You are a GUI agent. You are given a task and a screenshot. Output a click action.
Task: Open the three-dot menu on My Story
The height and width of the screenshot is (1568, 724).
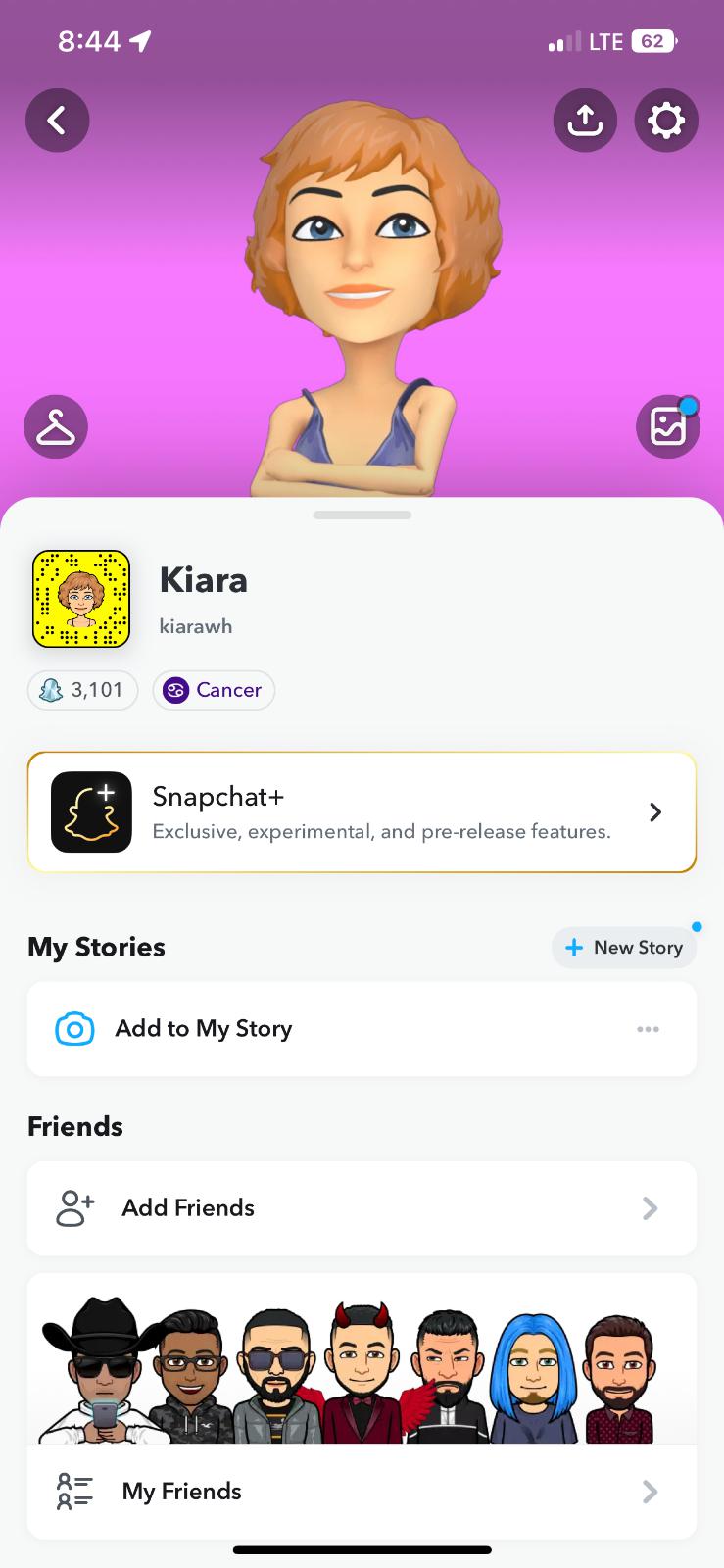(648, 1029)
